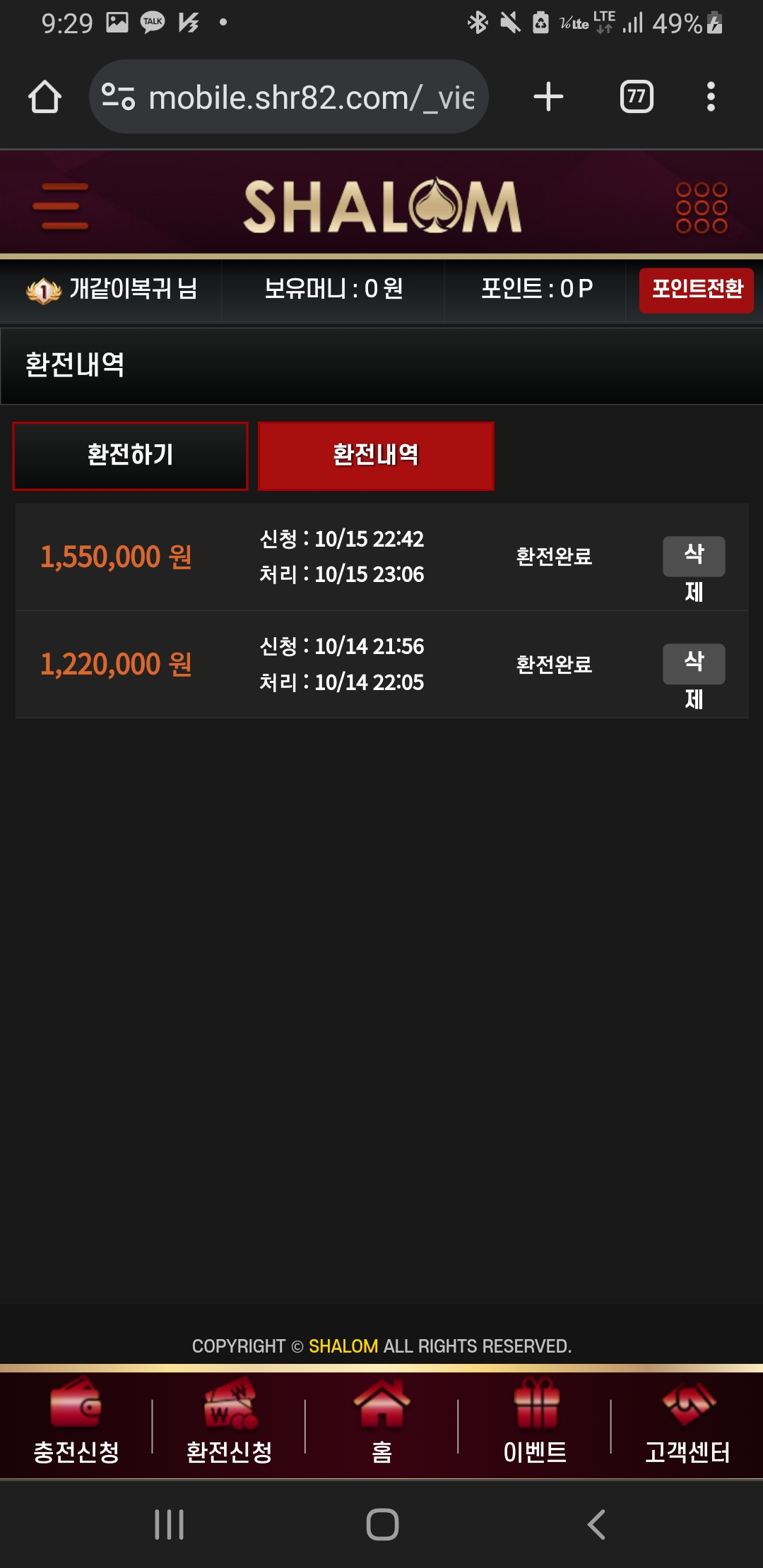
Task: Tap the SHALOM logo header
Action: click(x=382, y=206)
